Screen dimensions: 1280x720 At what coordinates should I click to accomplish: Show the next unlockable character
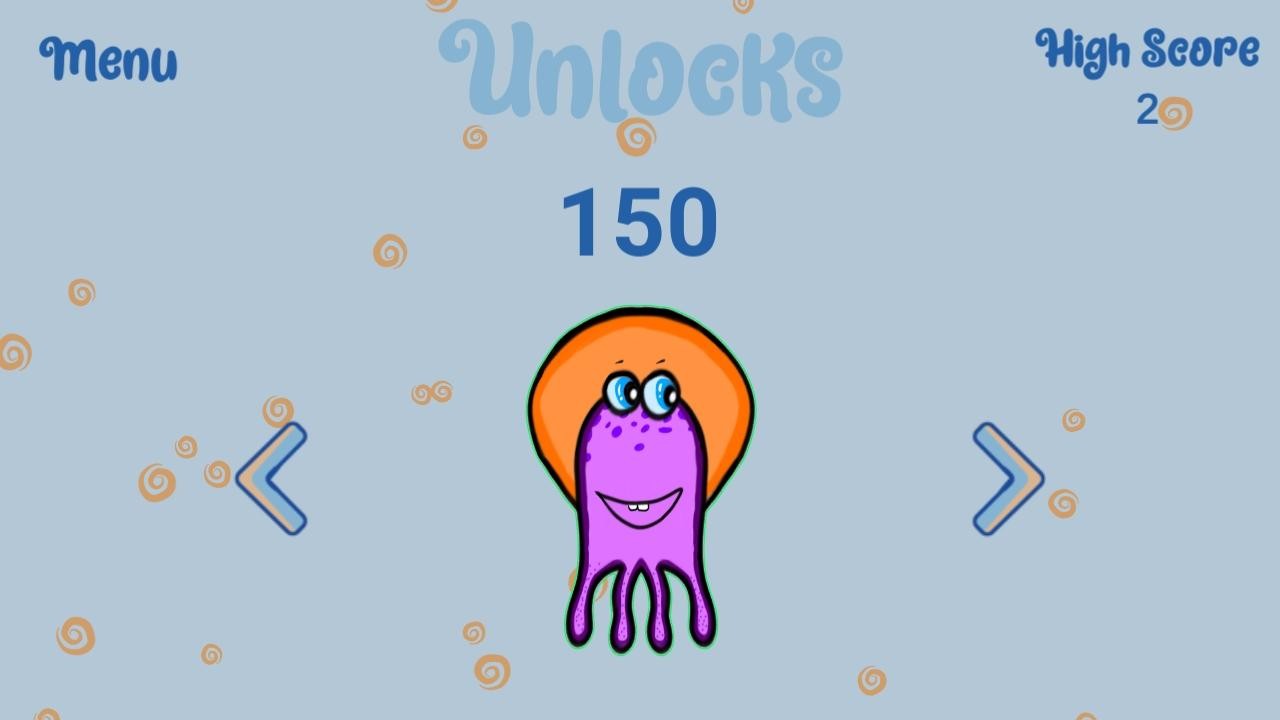(1007, 478)
